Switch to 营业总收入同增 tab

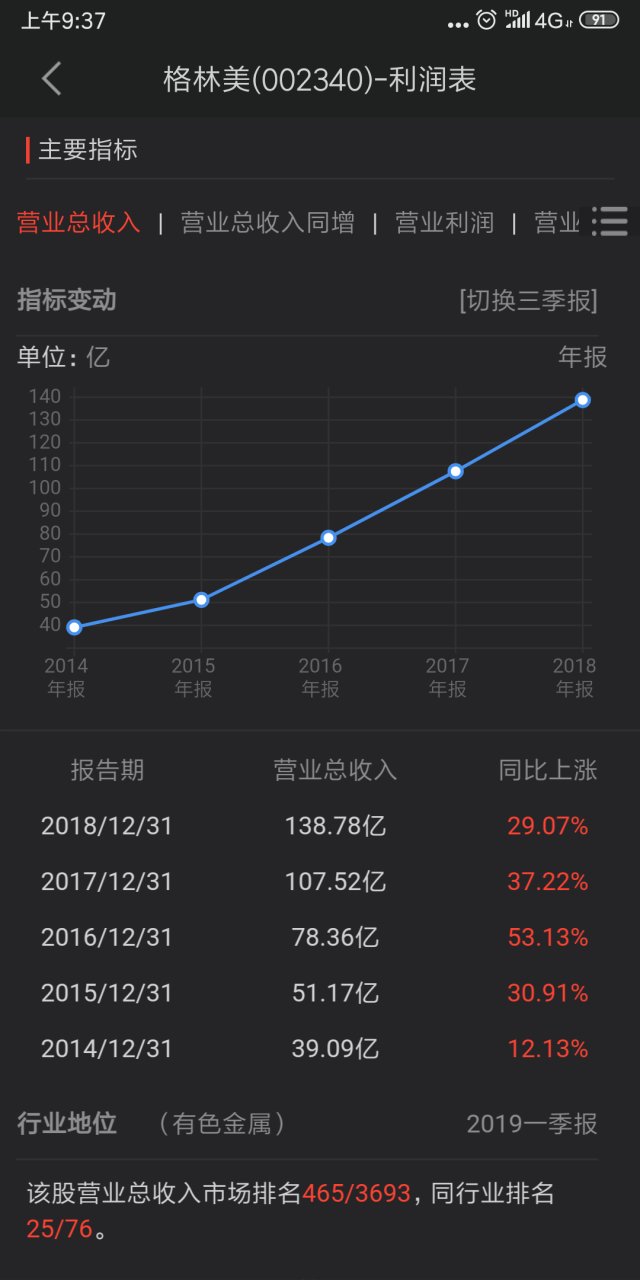pyautogui.click(x=267, y=222)
